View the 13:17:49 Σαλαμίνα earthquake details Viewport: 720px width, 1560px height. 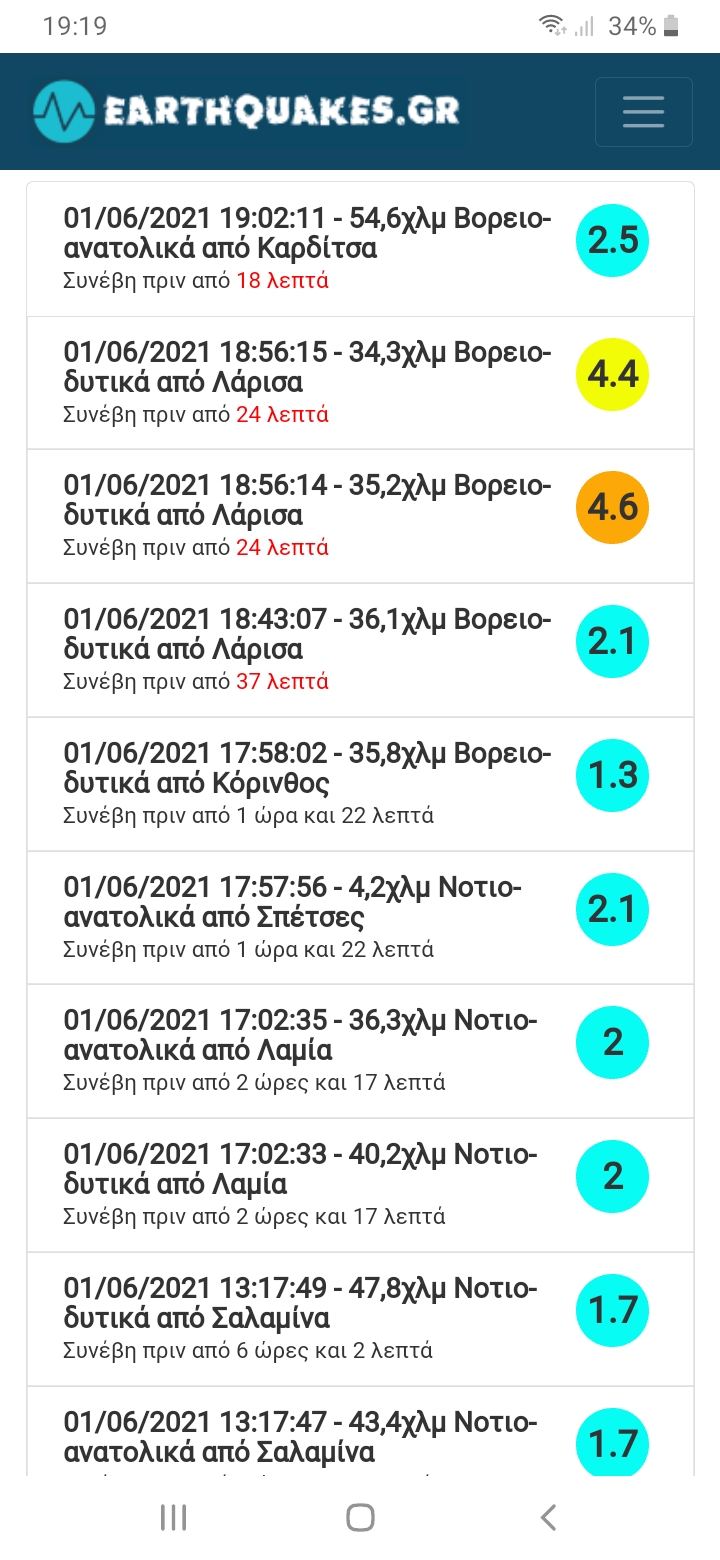point(306,1318)
